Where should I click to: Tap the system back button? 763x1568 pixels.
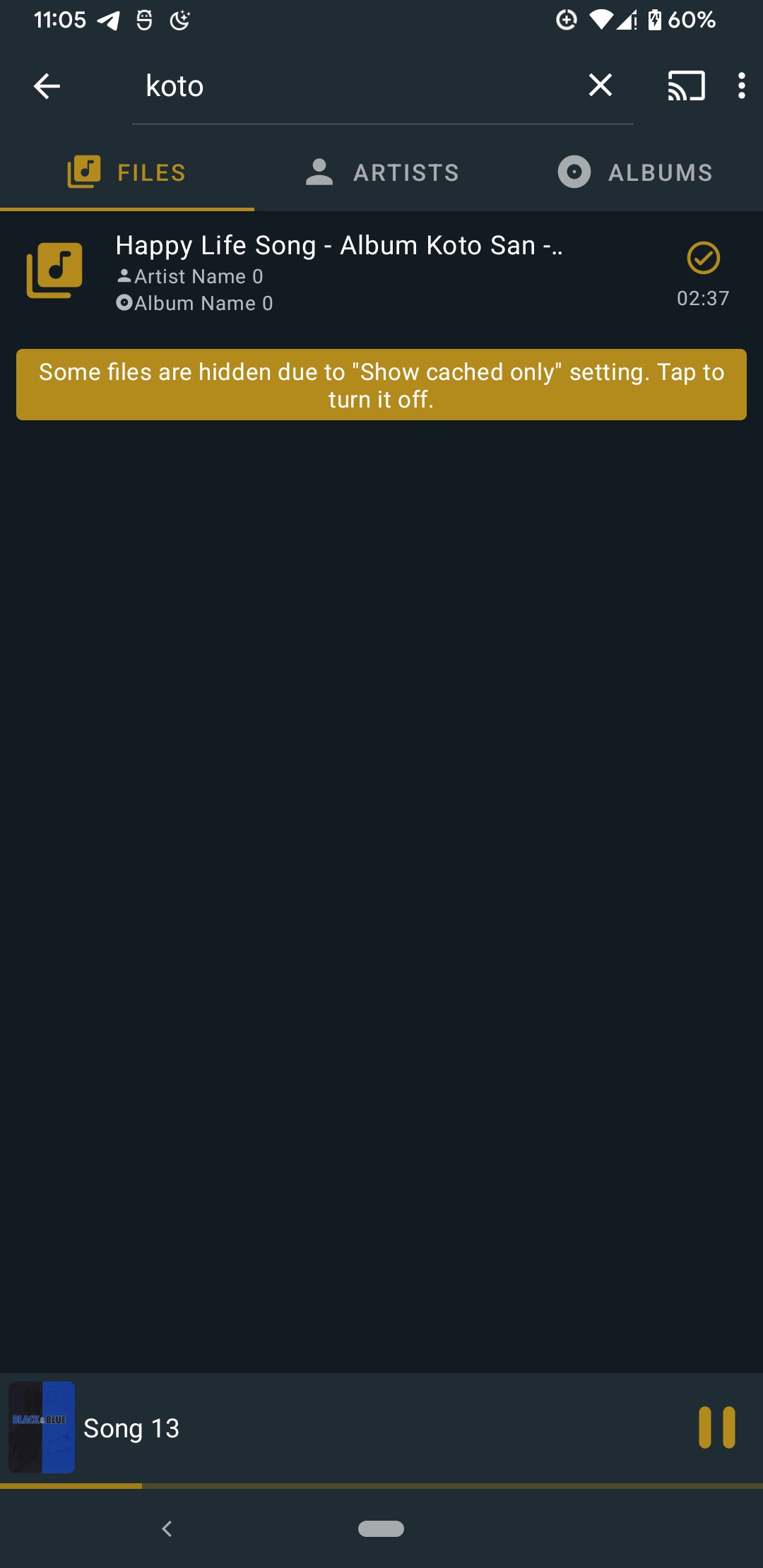[167, 1529]
